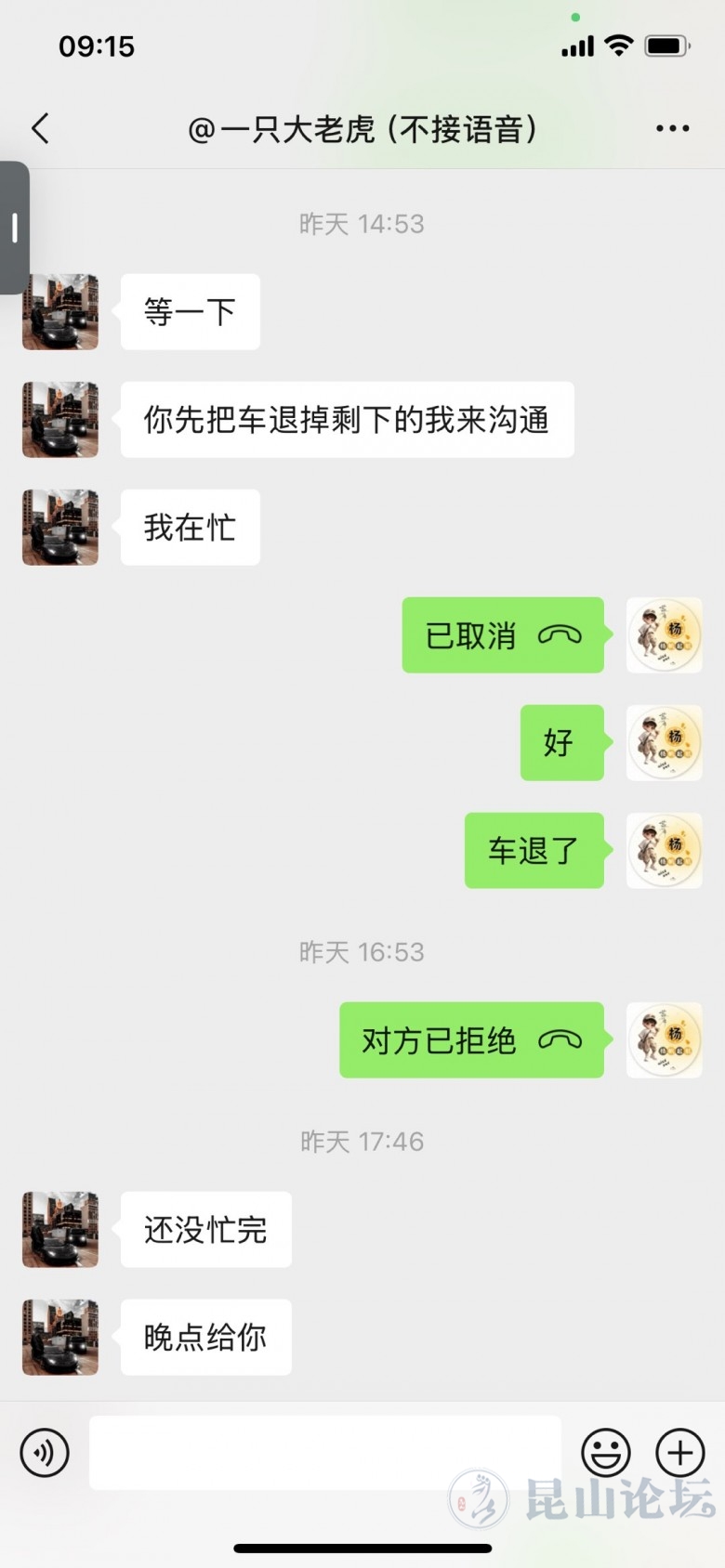Call again via the 对方已拒绝 bubble
Viewport: 725px width, 1568px height.
pyautogui.click(x=471, y=1040)
